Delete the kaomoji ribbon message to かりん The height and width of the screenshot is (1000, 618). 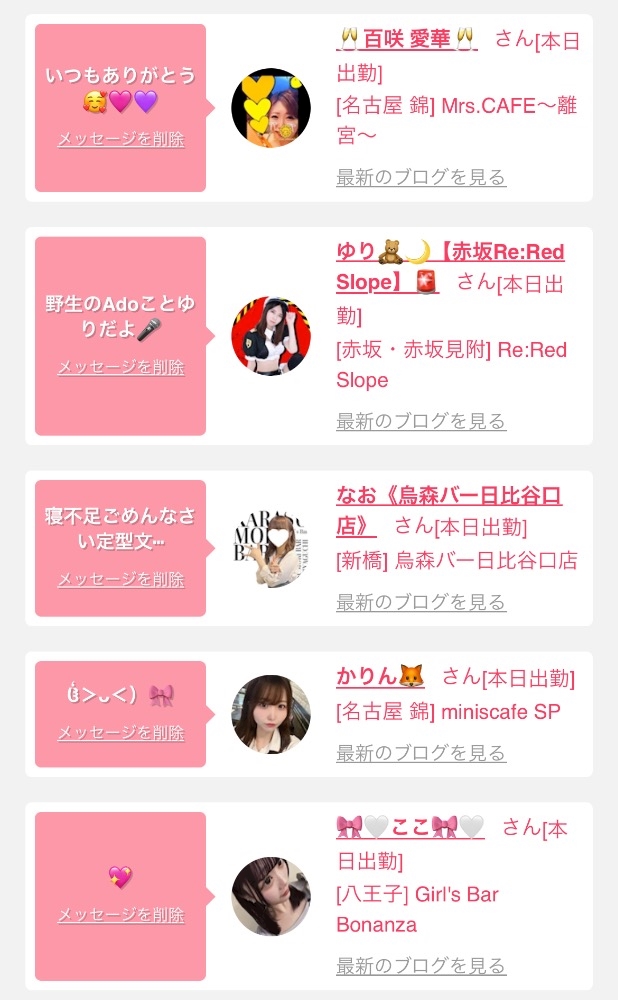[121, 733]
